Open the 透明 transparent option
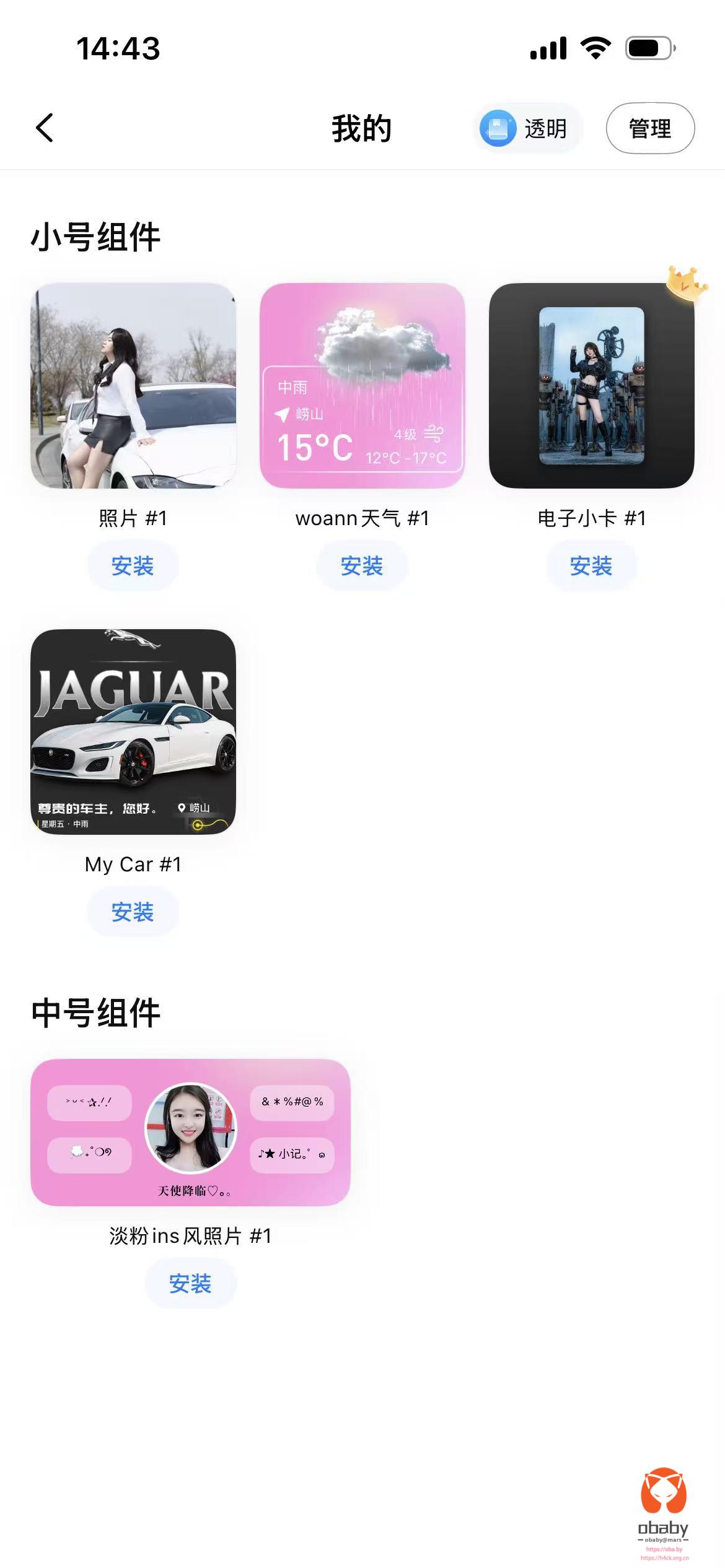Screen dimensions: 725x1568 coord(527,128)
